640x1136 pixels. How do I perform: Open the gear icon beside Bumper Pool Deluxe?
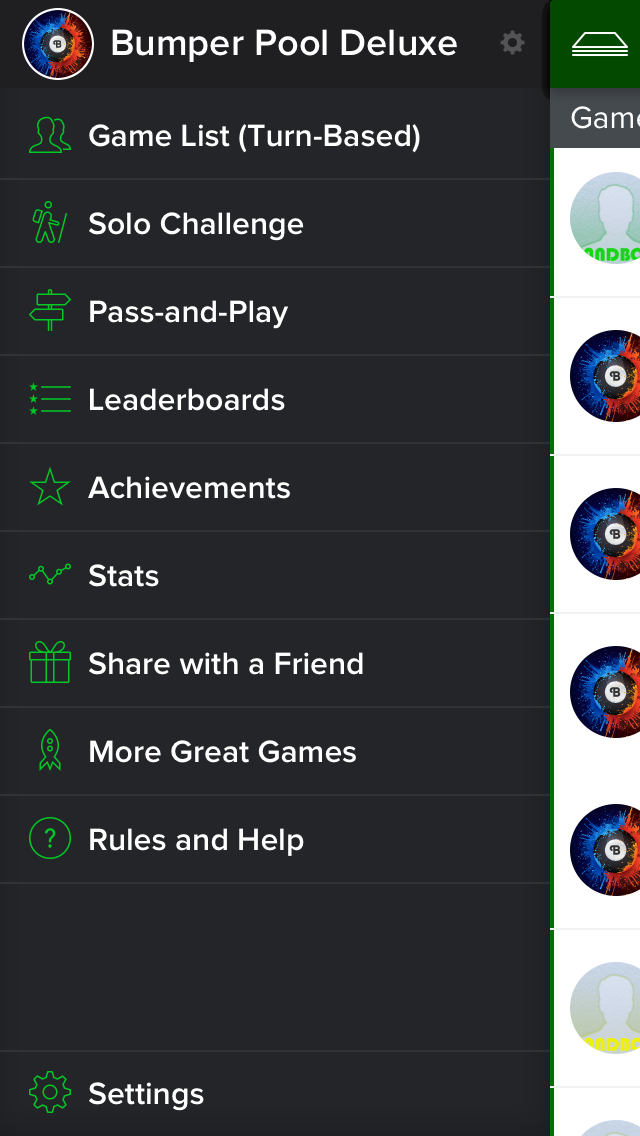pos(512,43)
